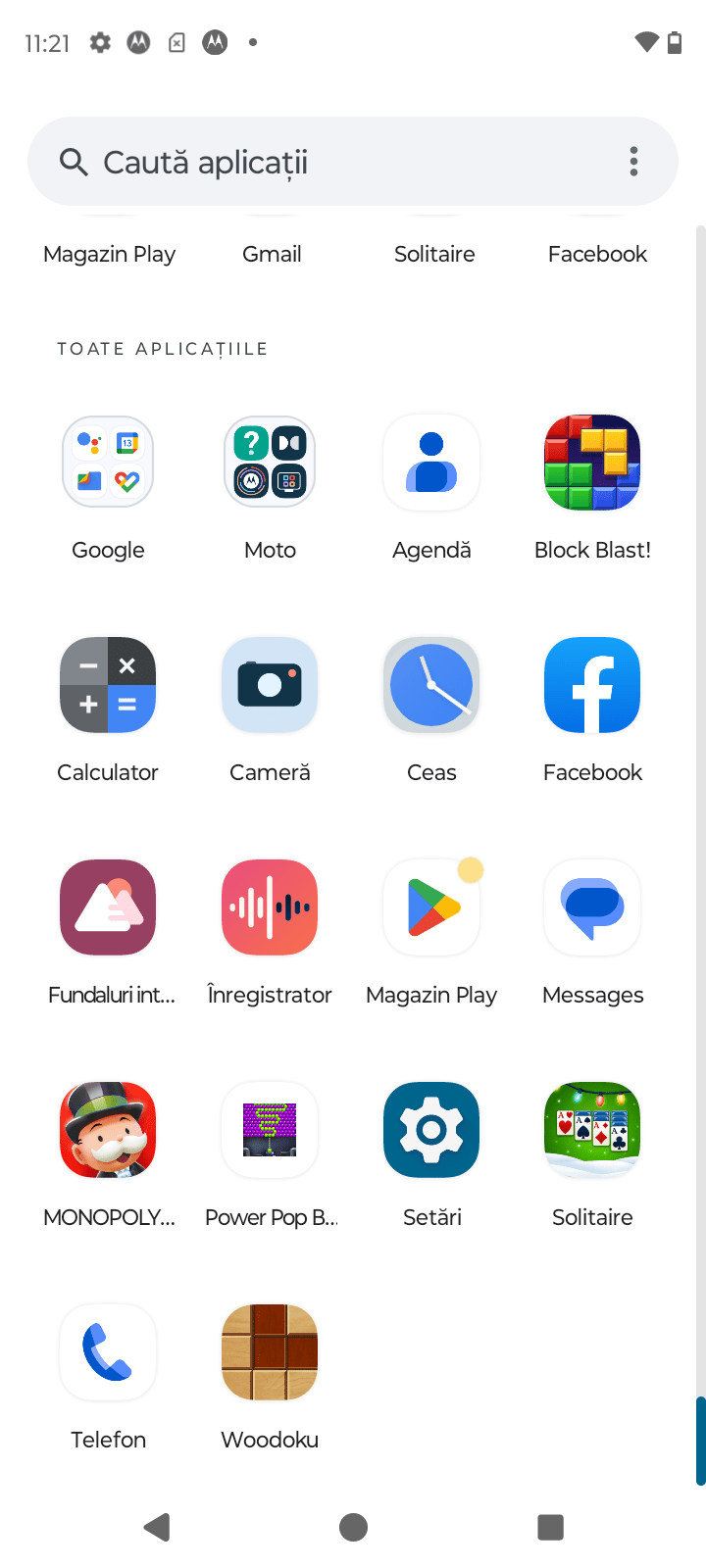
Task: Open the Fundaluri wallpapers app
Action: click(108, 908)
